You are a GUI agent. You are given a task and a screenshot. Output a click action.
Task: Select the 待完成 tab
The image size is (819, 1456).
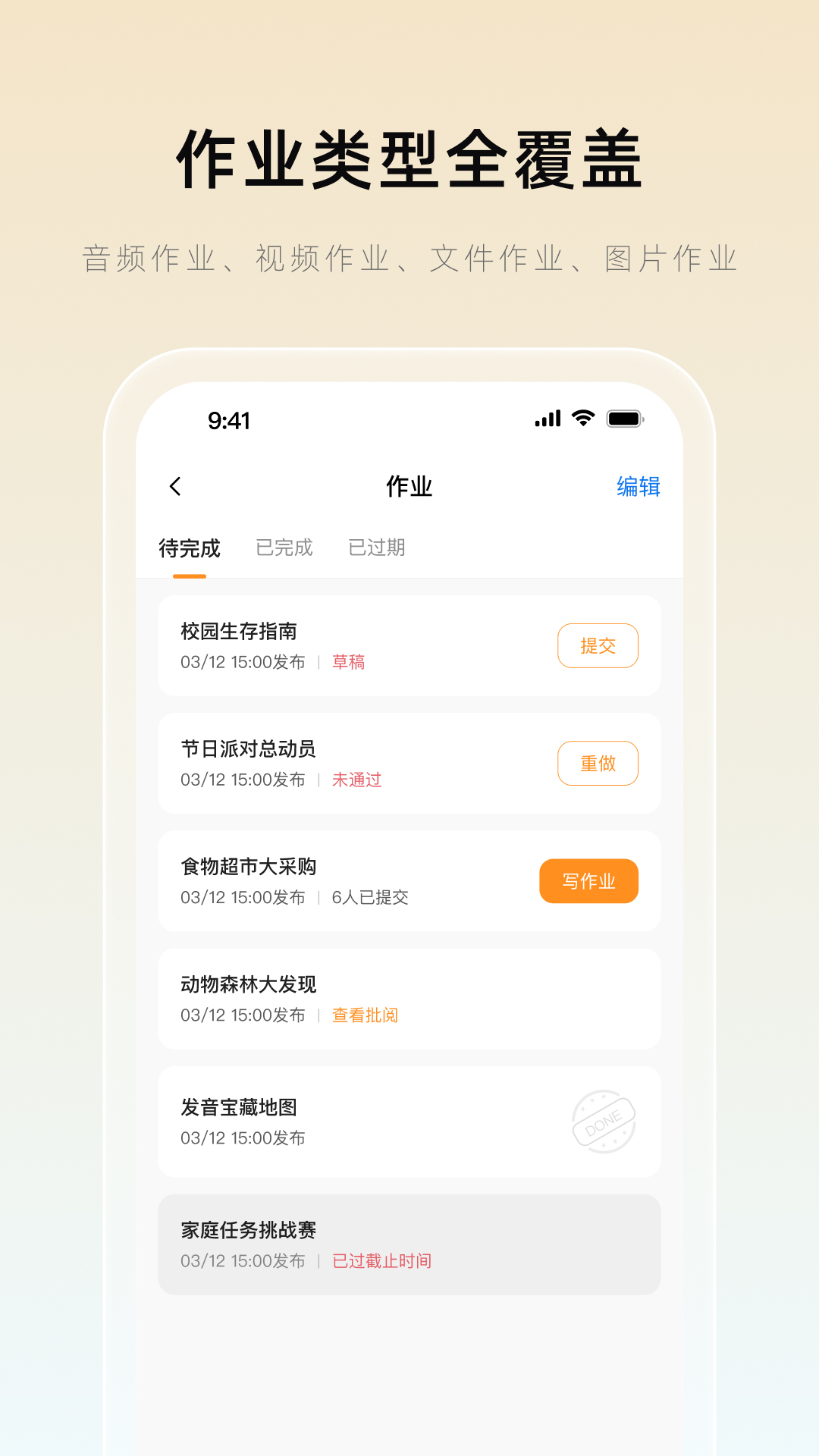click(190, 548)
